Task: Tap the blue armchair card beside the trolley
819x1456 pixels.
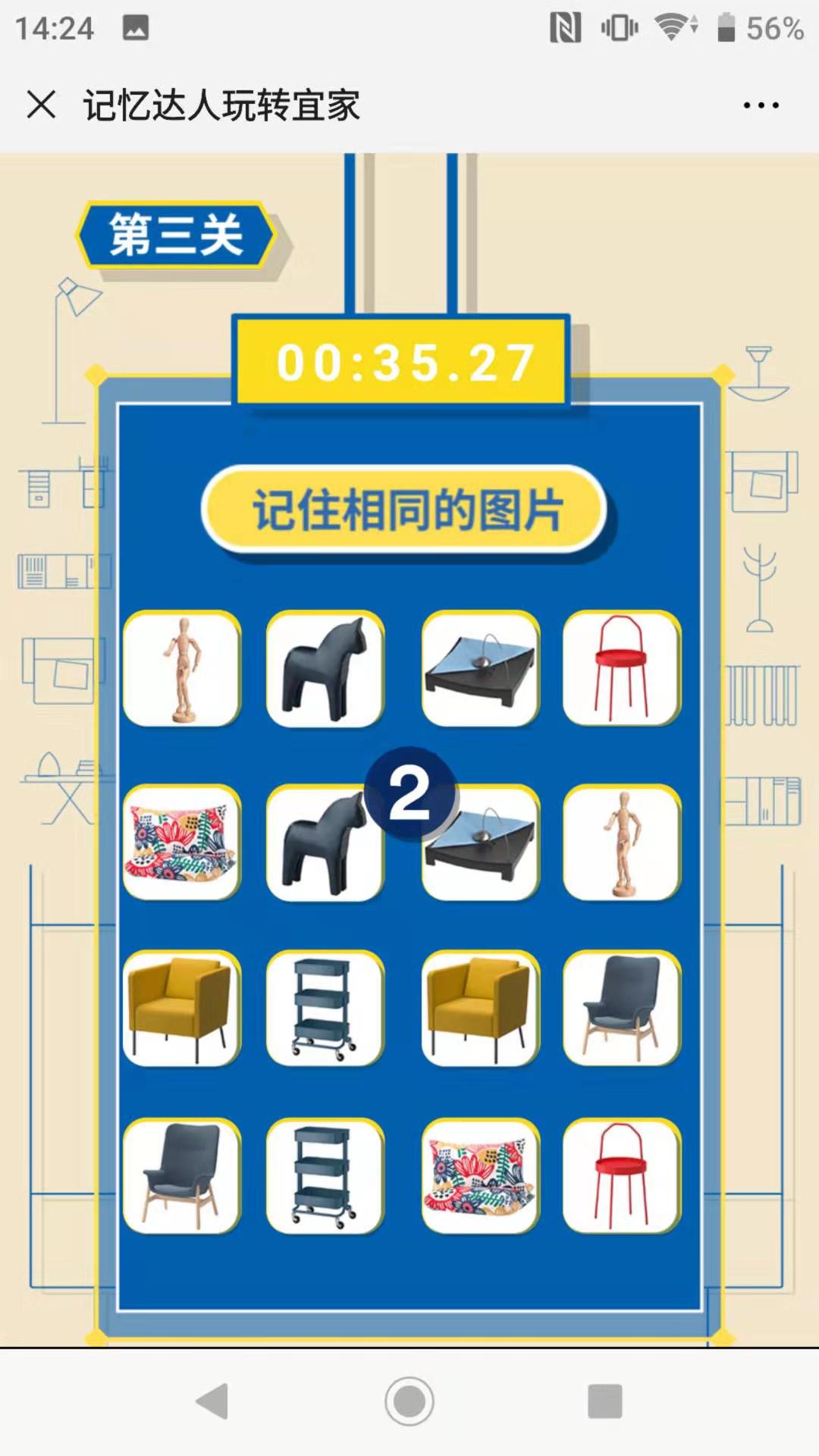Action: [x=182, y=1175]
